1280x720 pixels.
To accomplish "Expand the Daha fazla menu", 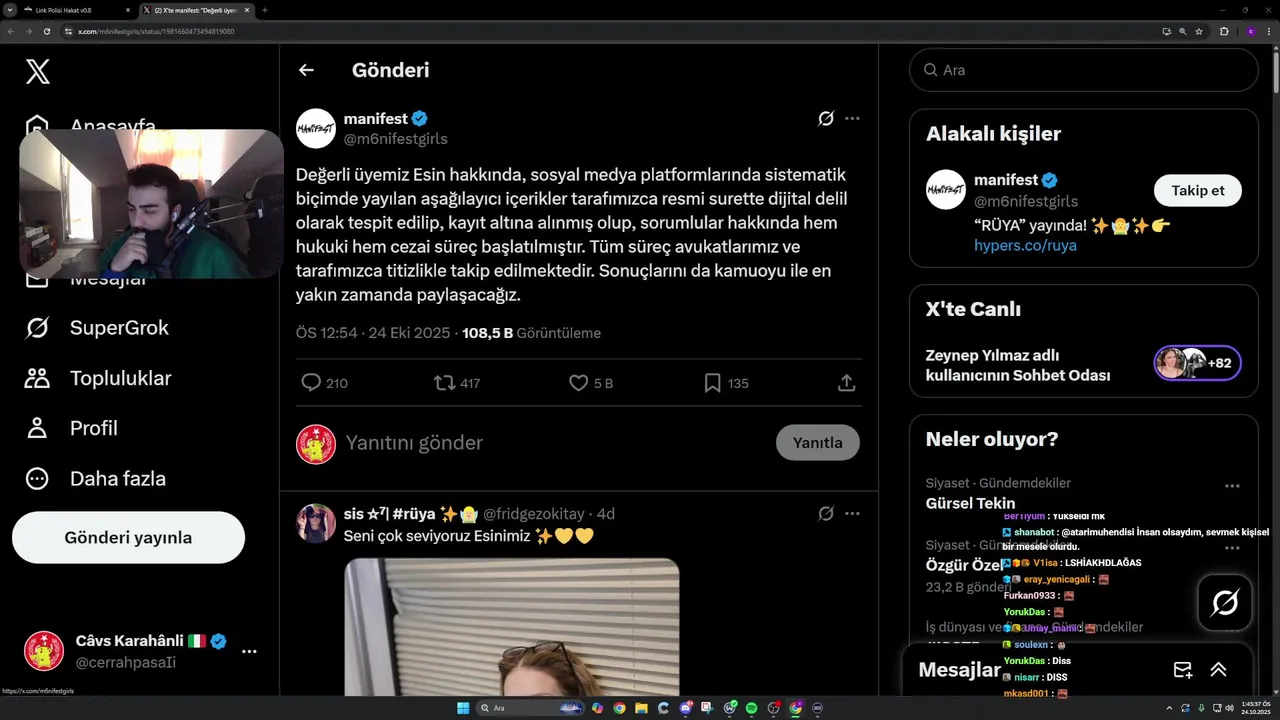I will [x=117, y=478].
